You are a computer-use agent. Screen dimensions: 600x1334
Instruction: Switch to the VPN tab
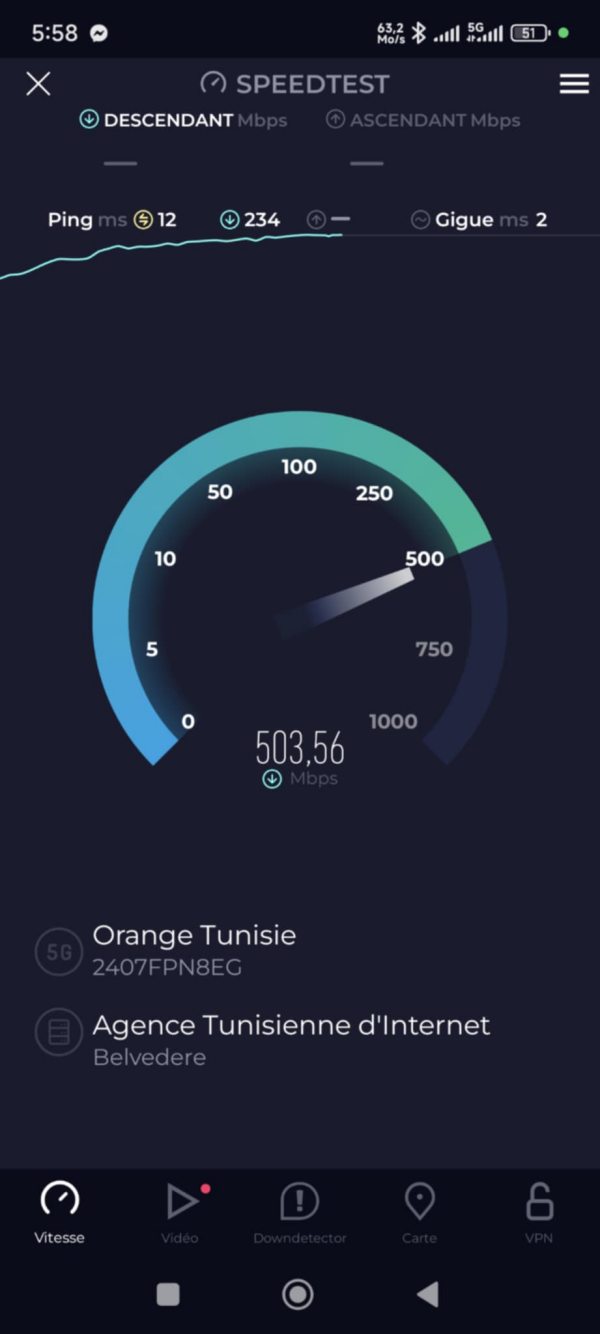pyautogui.click(x=540, y=1213)
